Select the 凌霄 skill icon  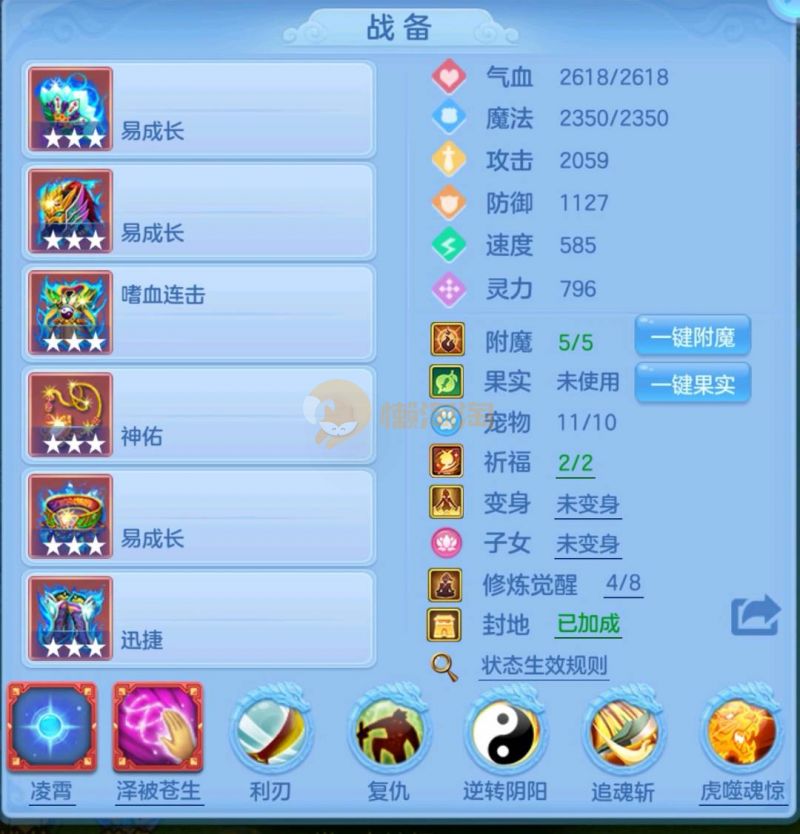point(51,728)
